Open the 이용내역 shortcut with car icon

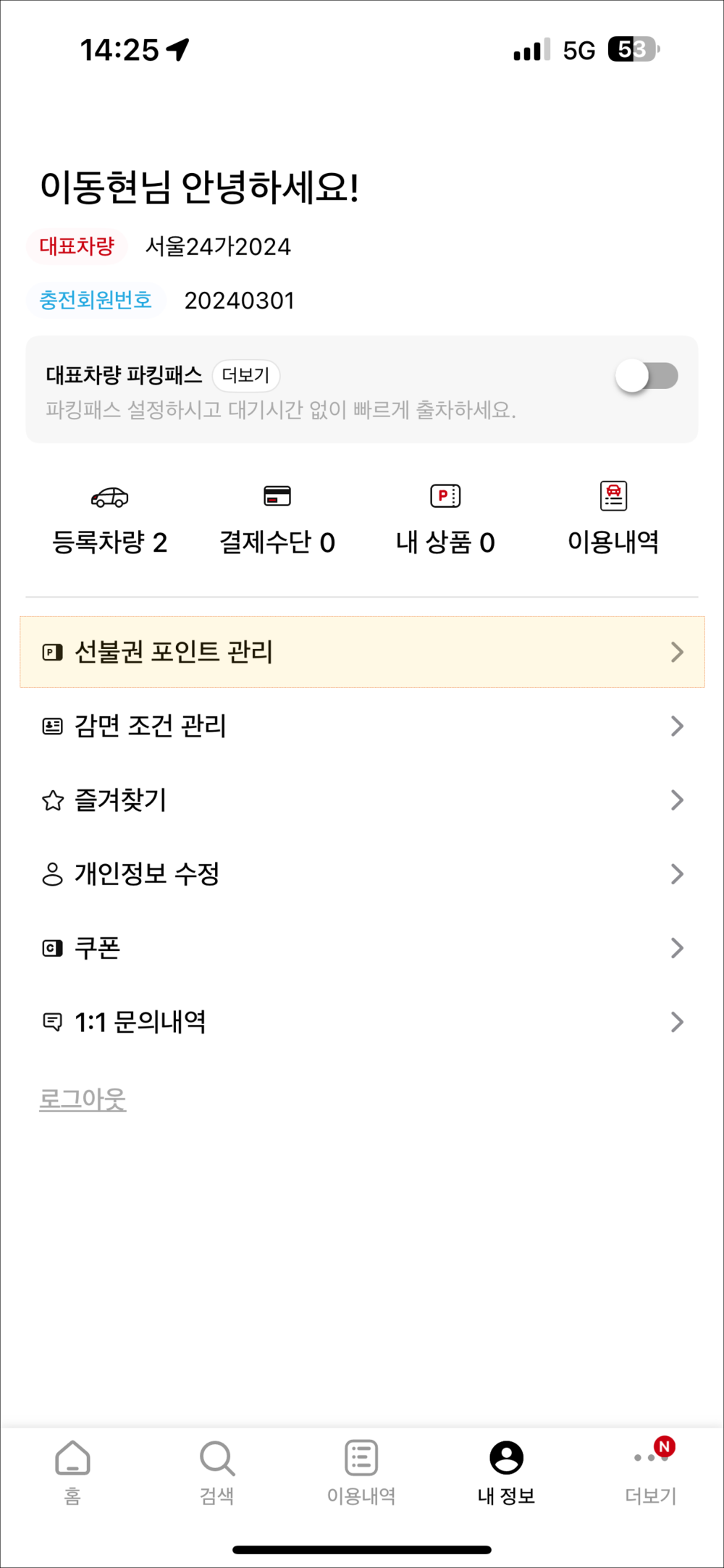pos(613,519)
